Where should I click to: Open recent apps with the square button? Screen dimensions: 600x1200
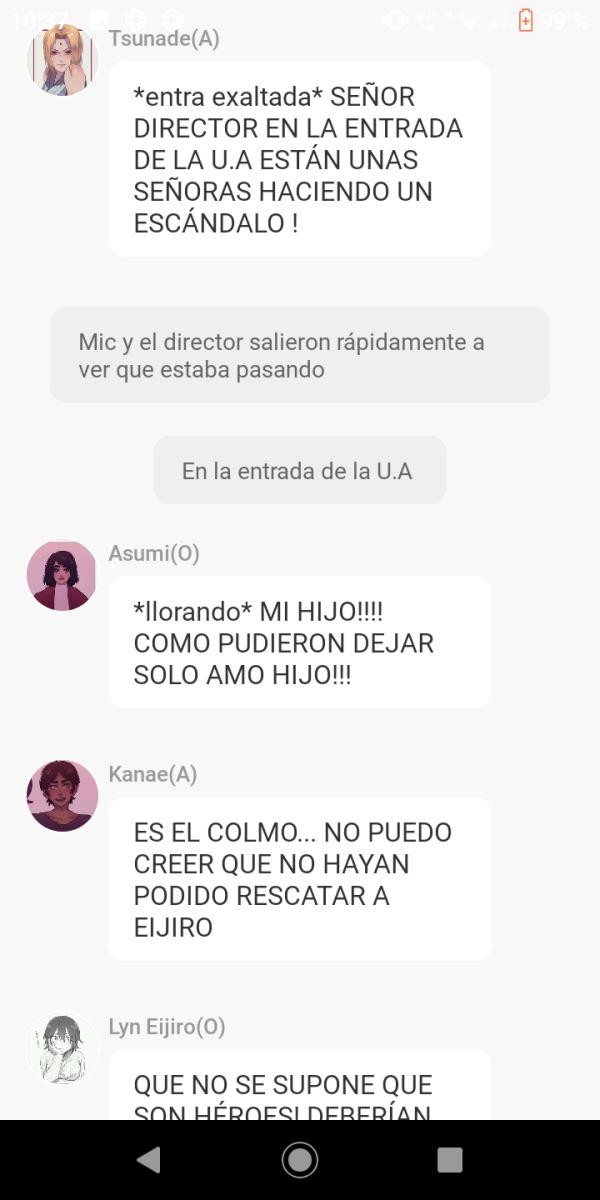click(x=450, y=1159)
